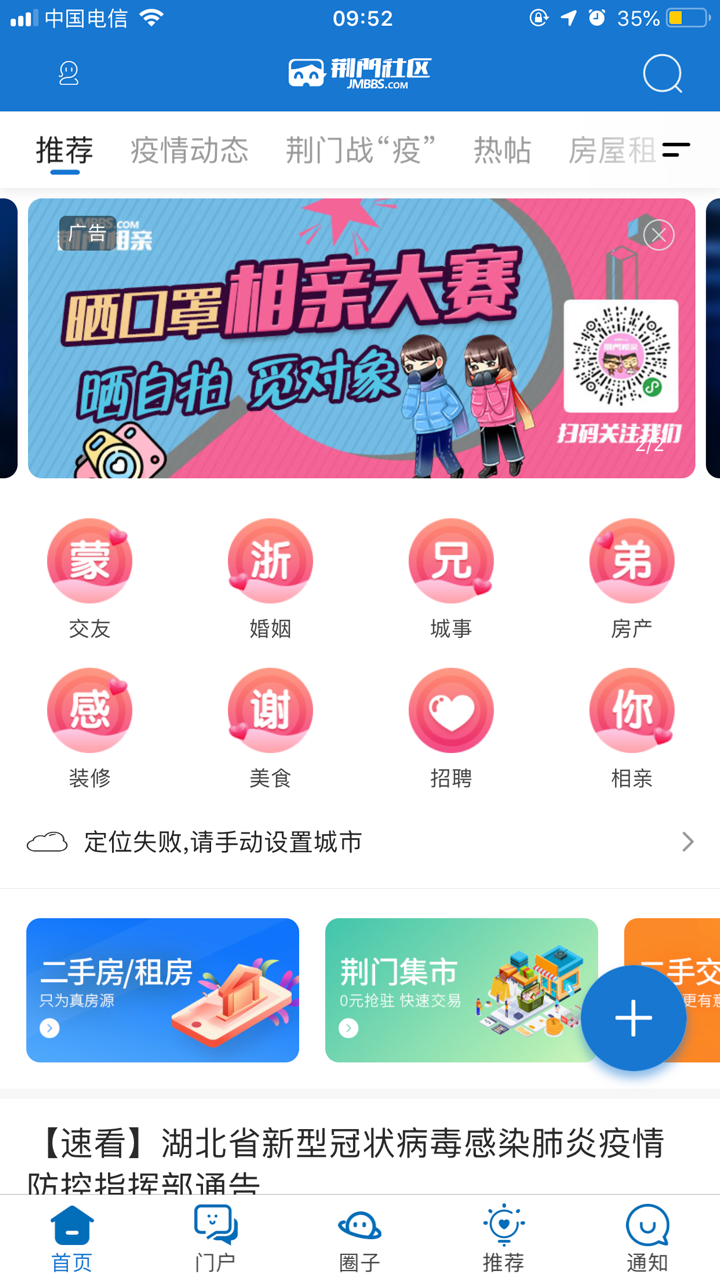This screenshot has width=720, height=1280.
Task: Select the 装修 (renovation) icon
Action: point(90,710)
